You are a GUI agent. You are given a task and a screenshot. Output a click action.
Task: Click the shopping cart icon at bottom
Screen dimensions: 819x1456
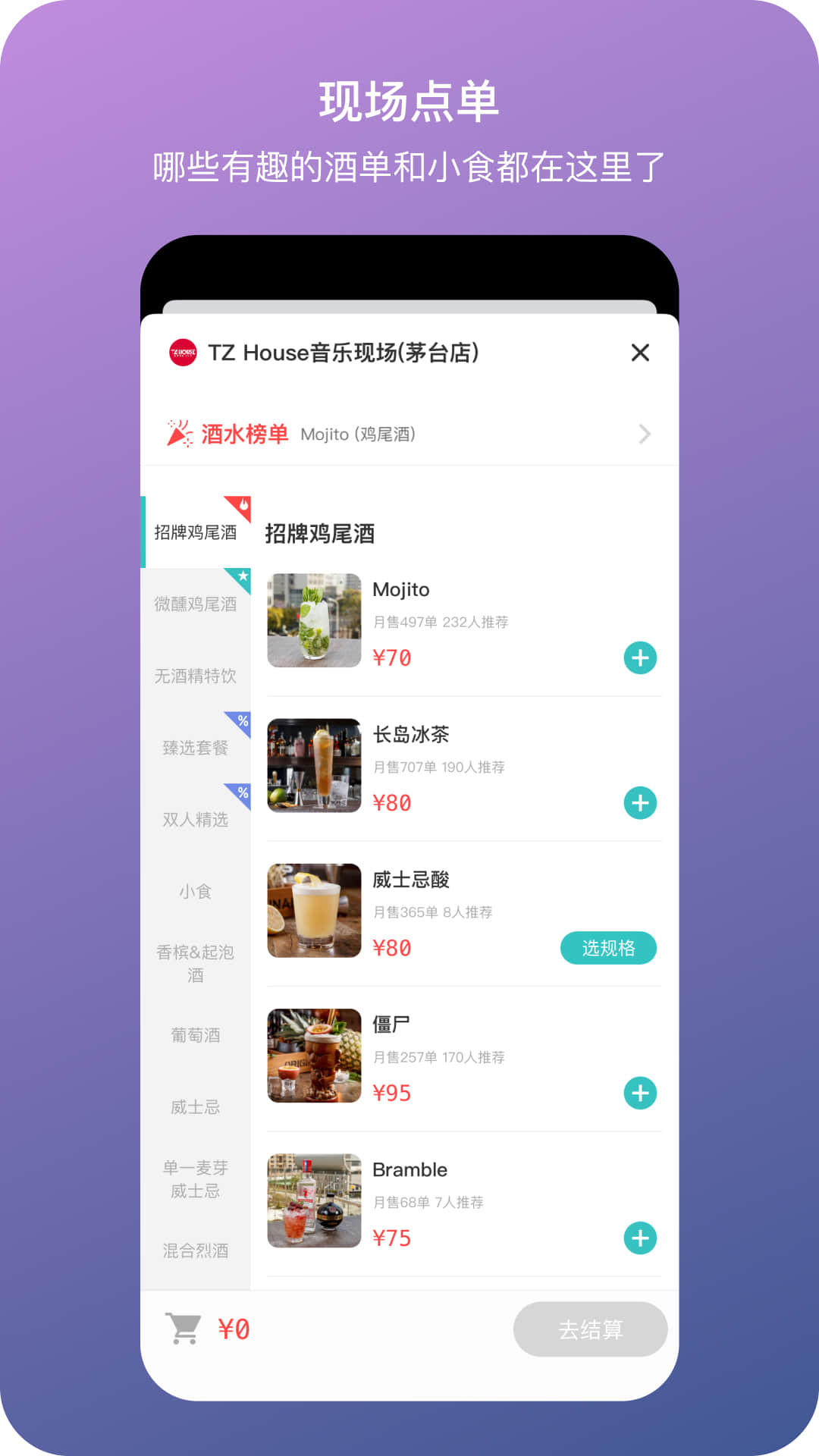(182, 1329)
